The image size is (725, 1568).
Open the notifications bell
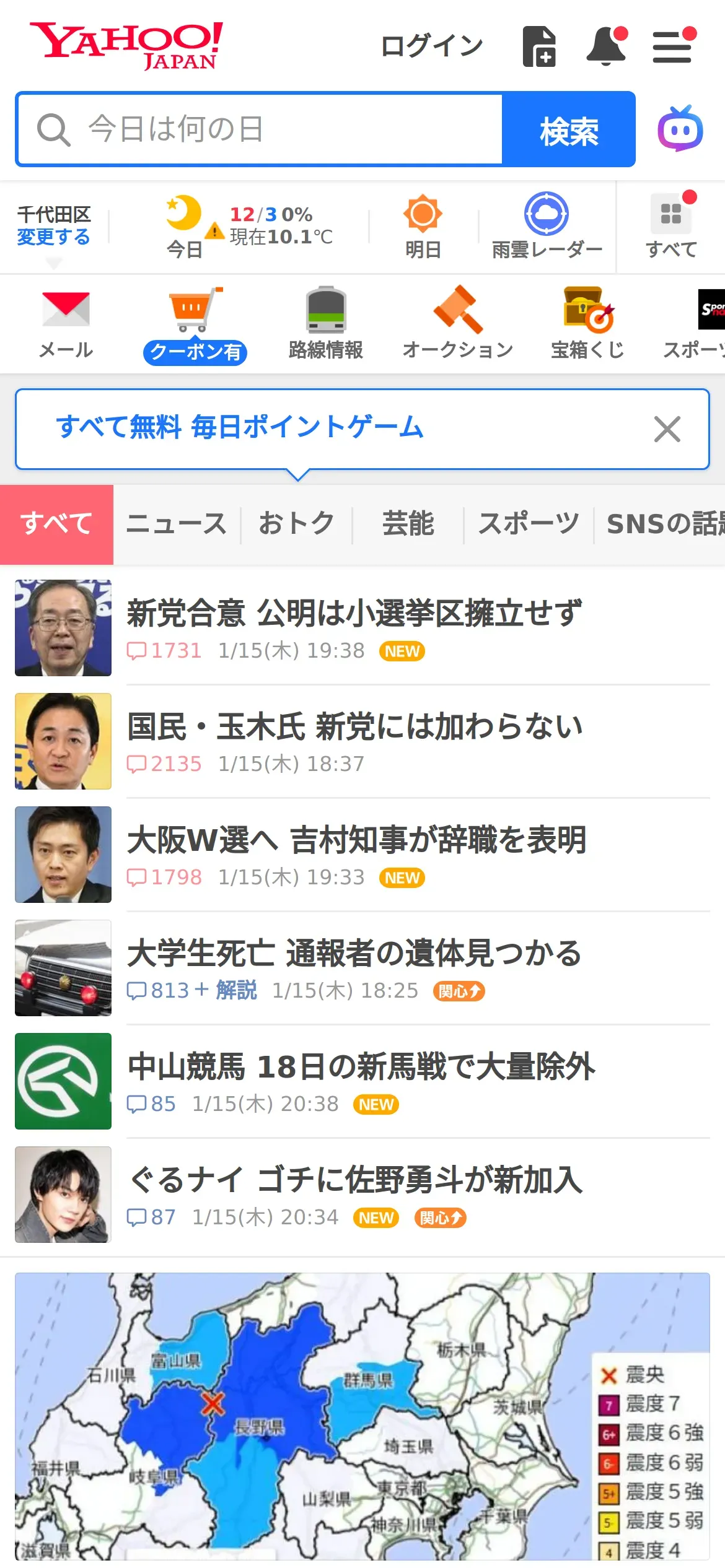(x=606, y=46)
